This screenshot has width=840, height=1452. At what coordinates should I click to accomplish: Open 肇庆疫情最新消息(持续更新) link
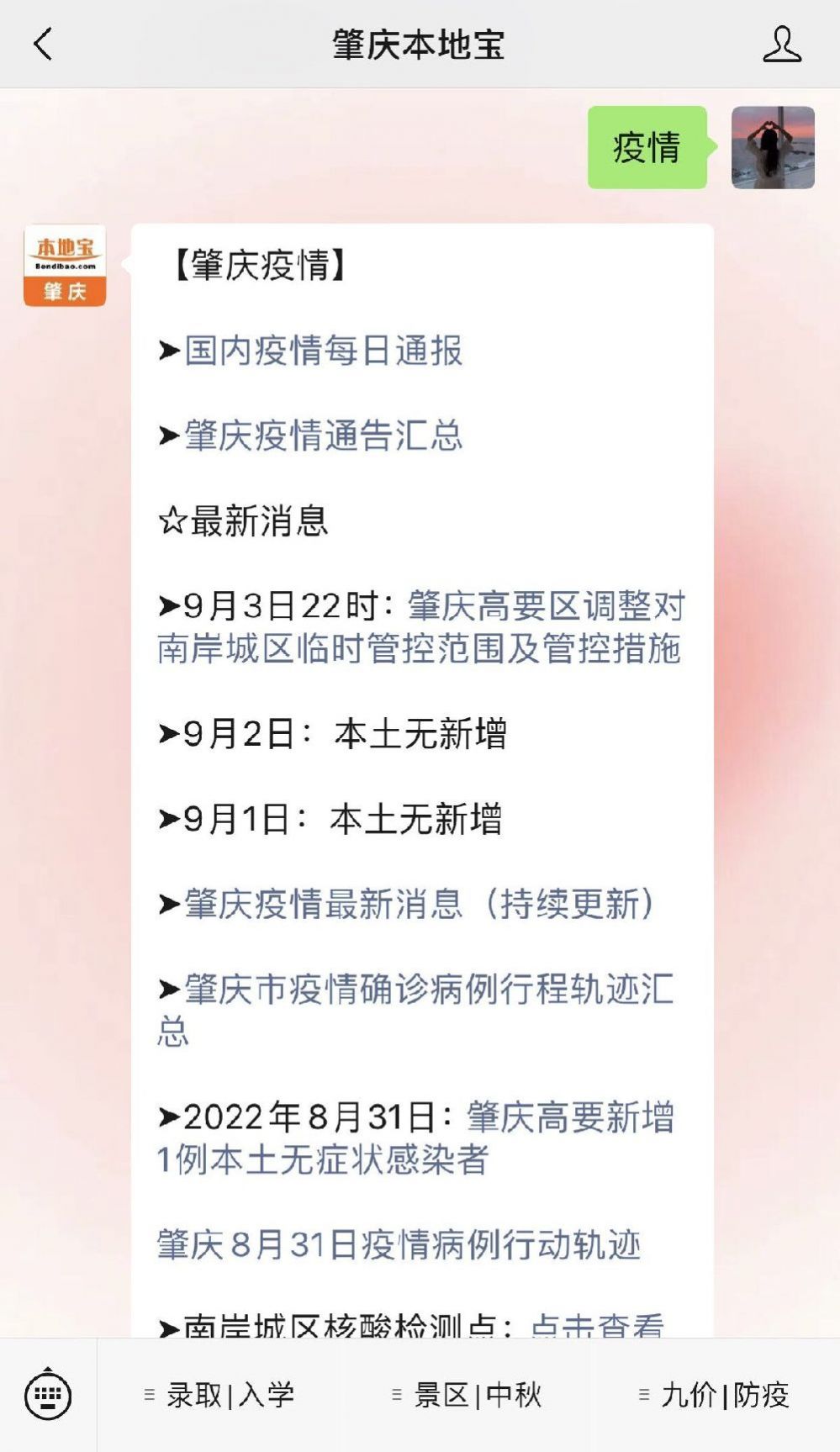tap(418, 904)
